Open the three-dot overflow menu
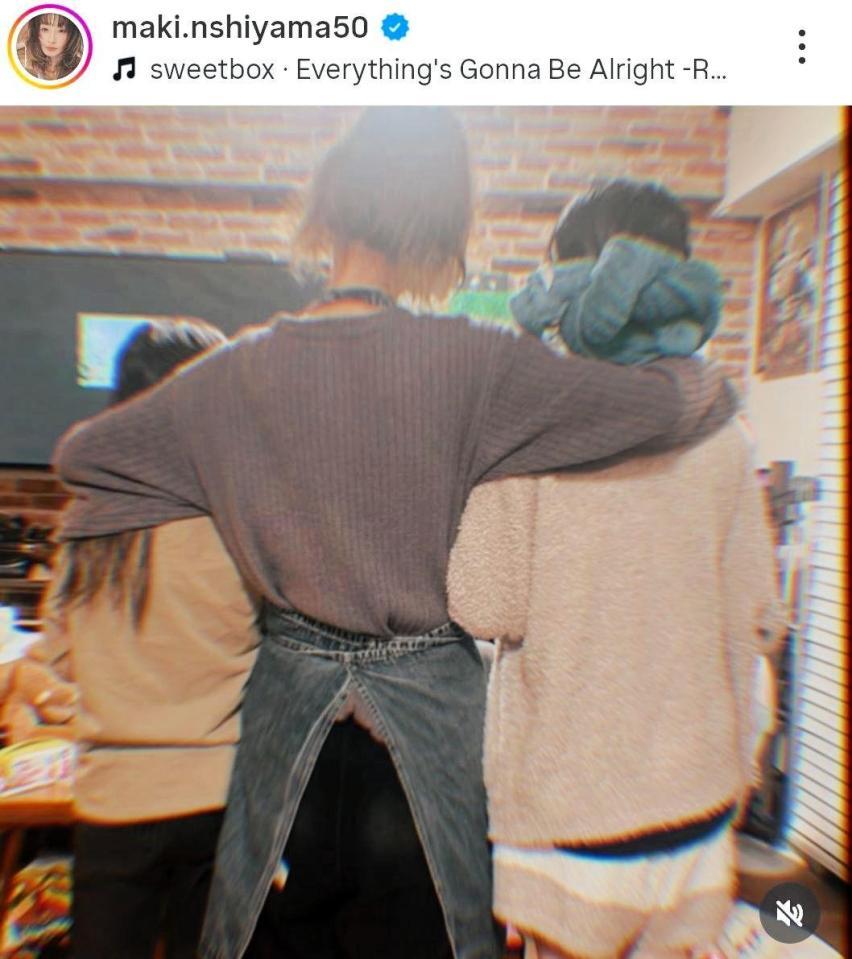The height and width of the screenshot is (959, 852). tap(801, 46)
